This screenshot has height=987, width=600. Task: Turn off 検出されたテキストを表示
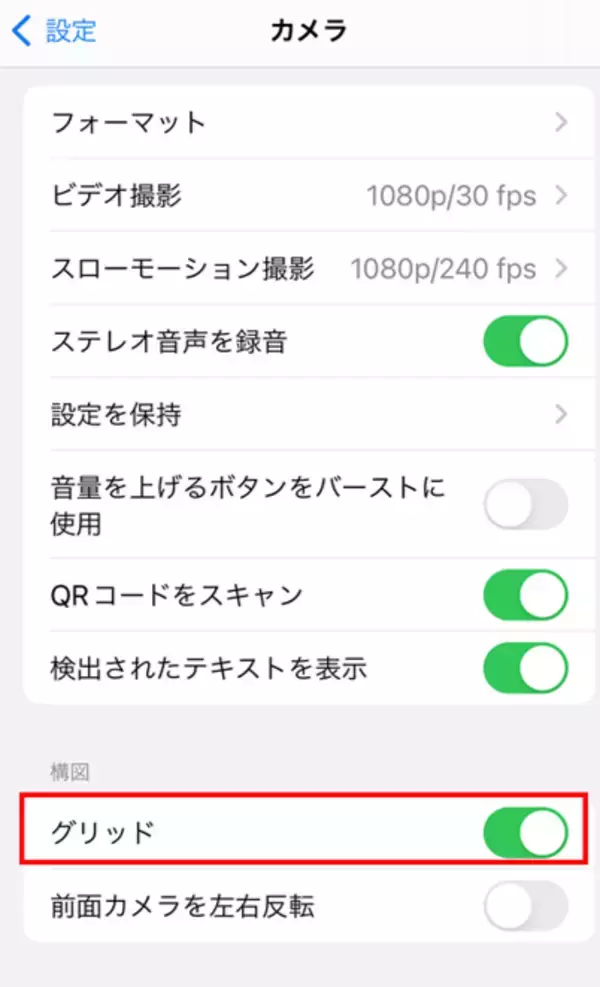coord(525,668)
